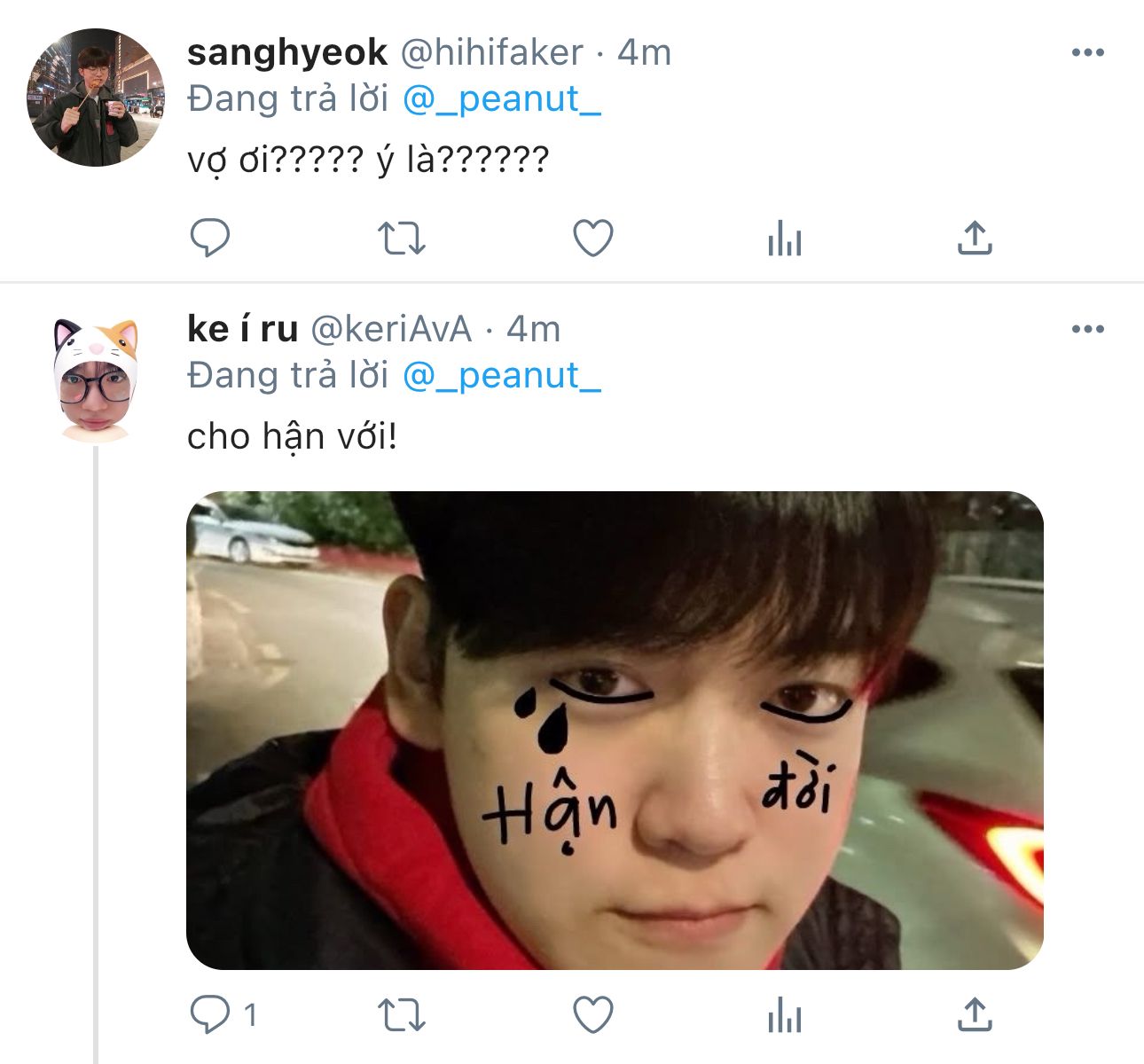Like sanghyeok's tweet
Viewport: 1144px width, 1064px height.
(593, 238)
